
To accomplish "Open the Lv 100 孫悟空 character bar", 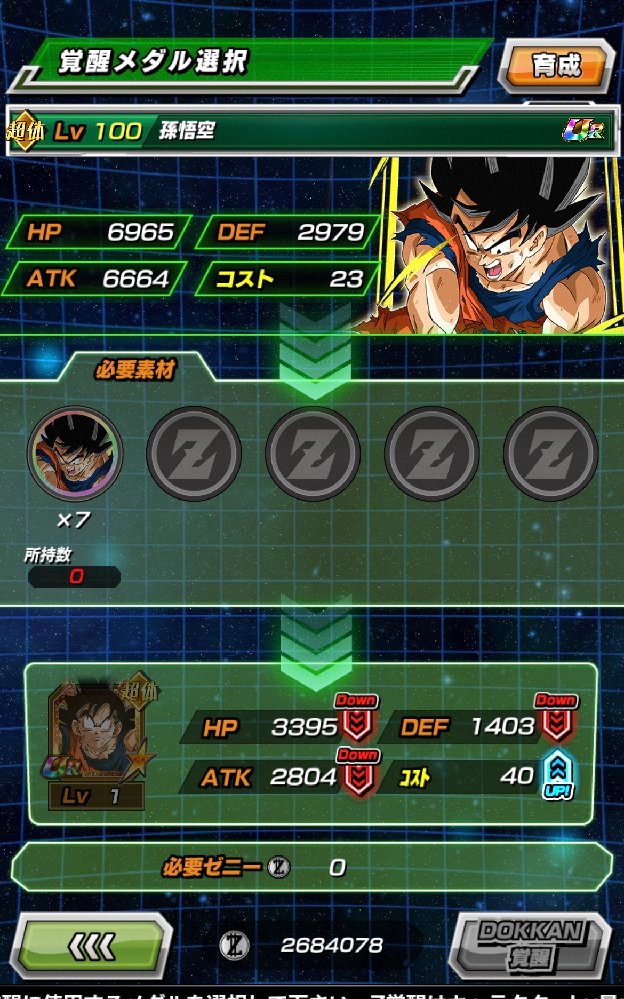I will coord(310,131).
